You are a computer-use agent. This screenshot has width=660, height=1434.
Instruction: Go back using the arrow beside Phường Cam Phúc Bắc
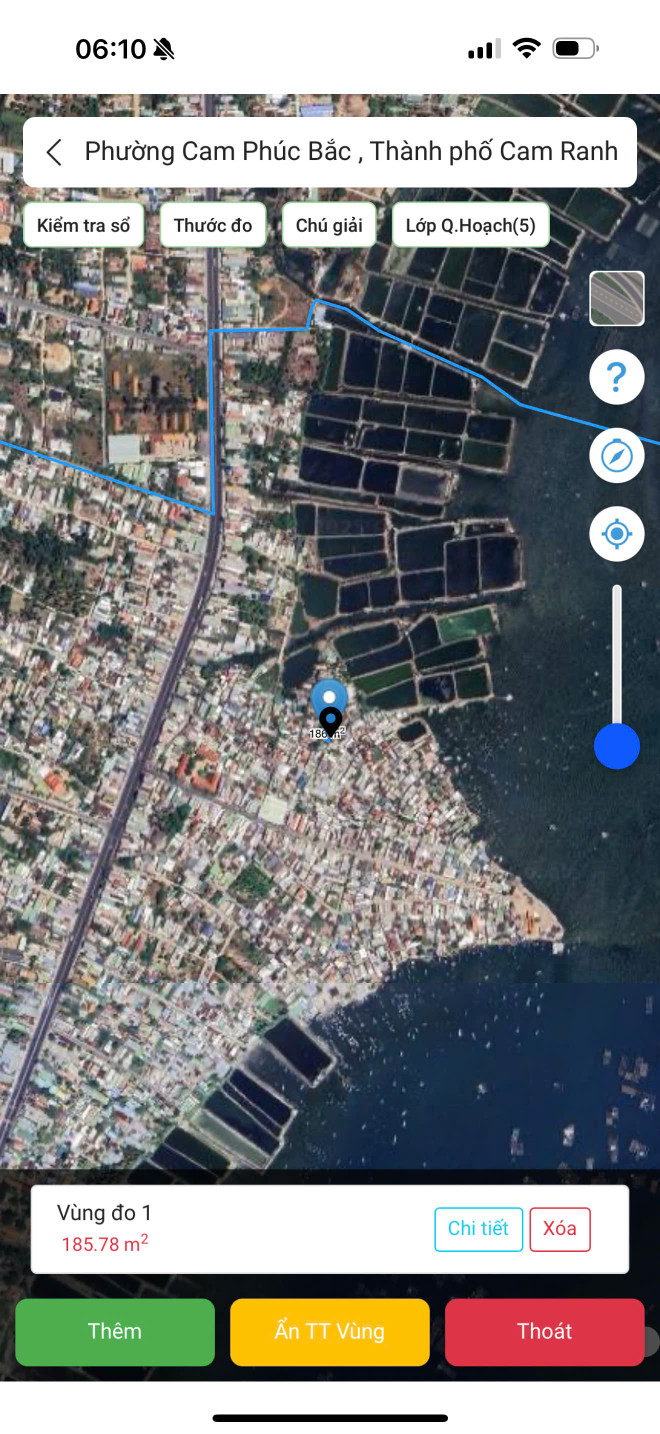(x=55, y=152)
